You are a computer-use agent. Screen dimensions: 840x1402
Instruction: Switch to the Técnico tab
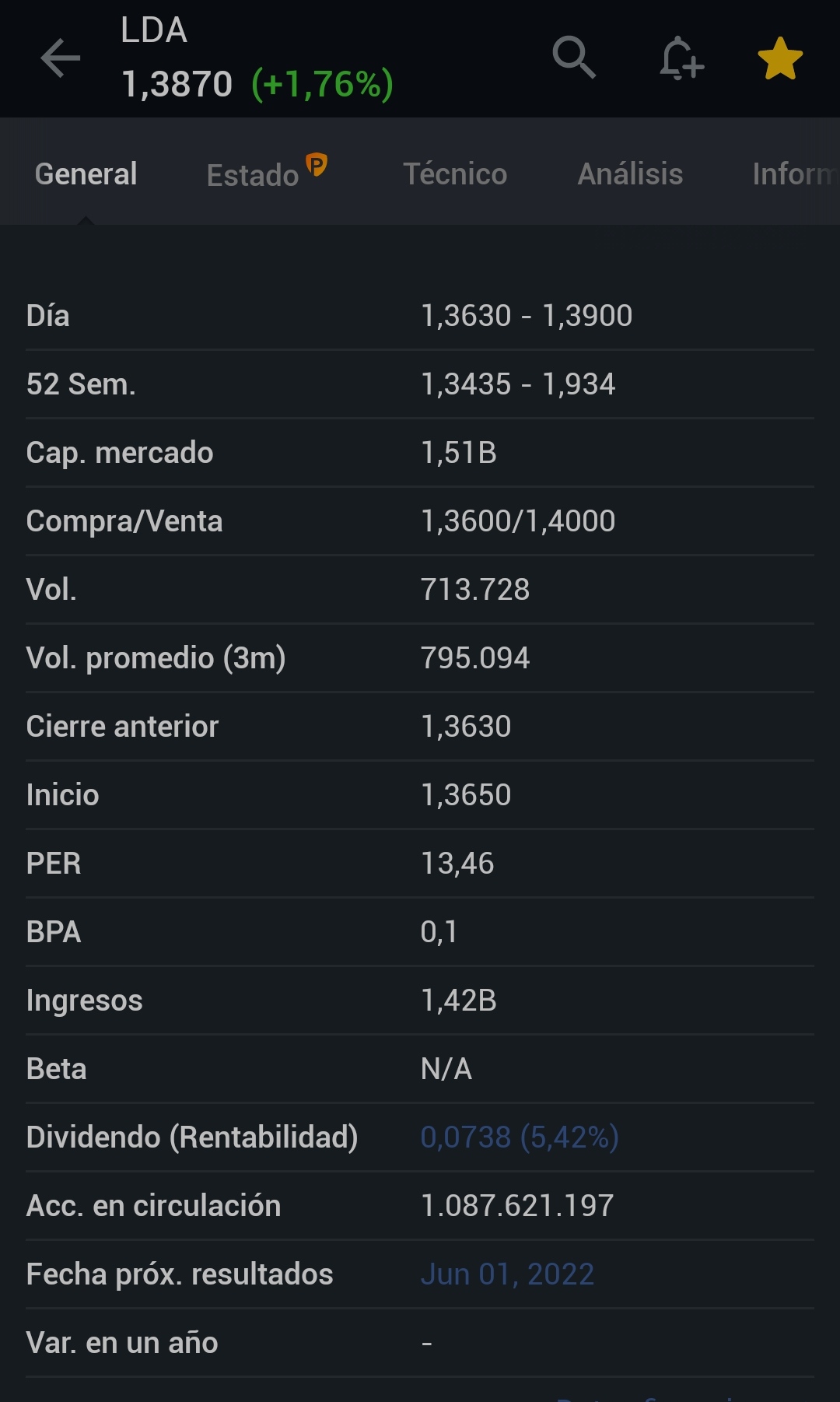(455, 173)
